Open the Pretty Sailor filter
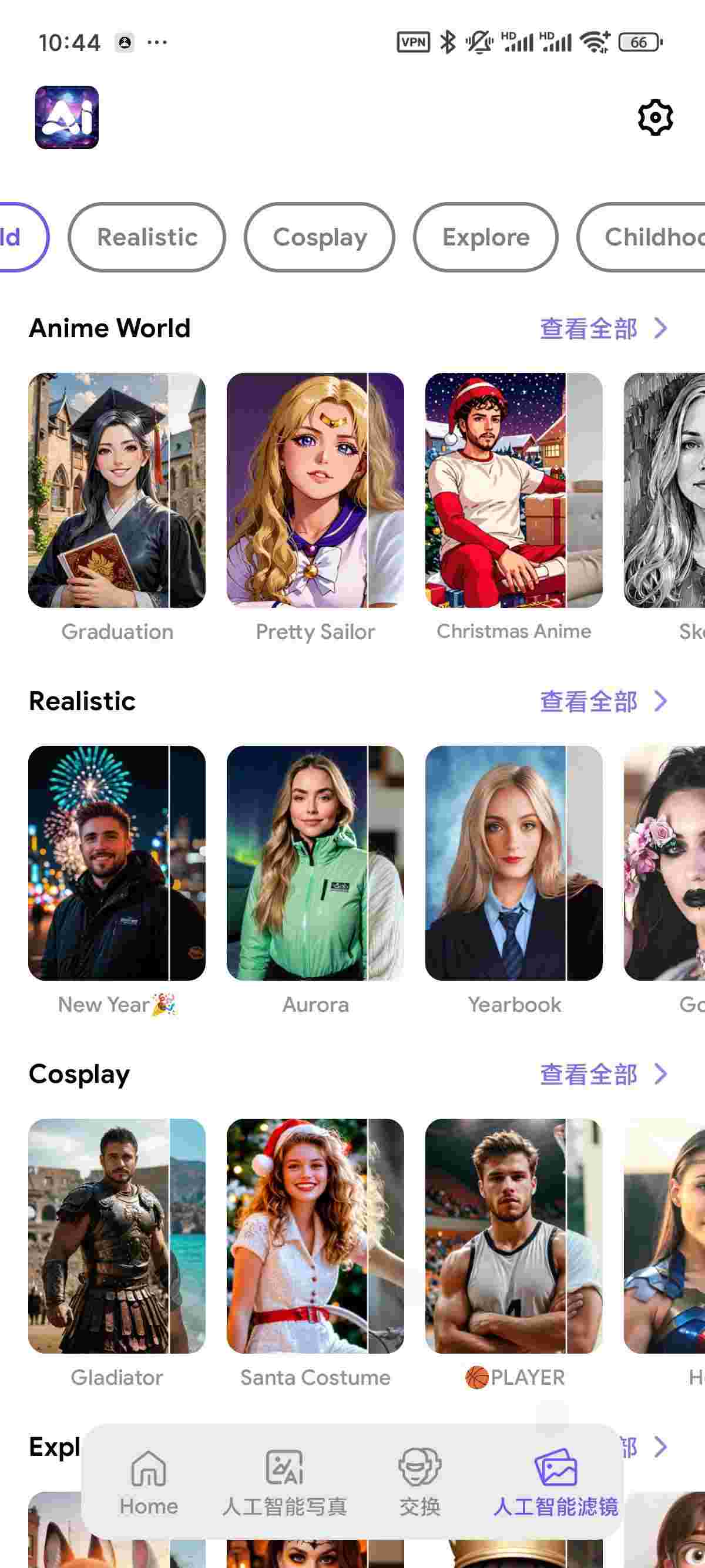Screen dimensions: 705x1568 tap(315, 490)
